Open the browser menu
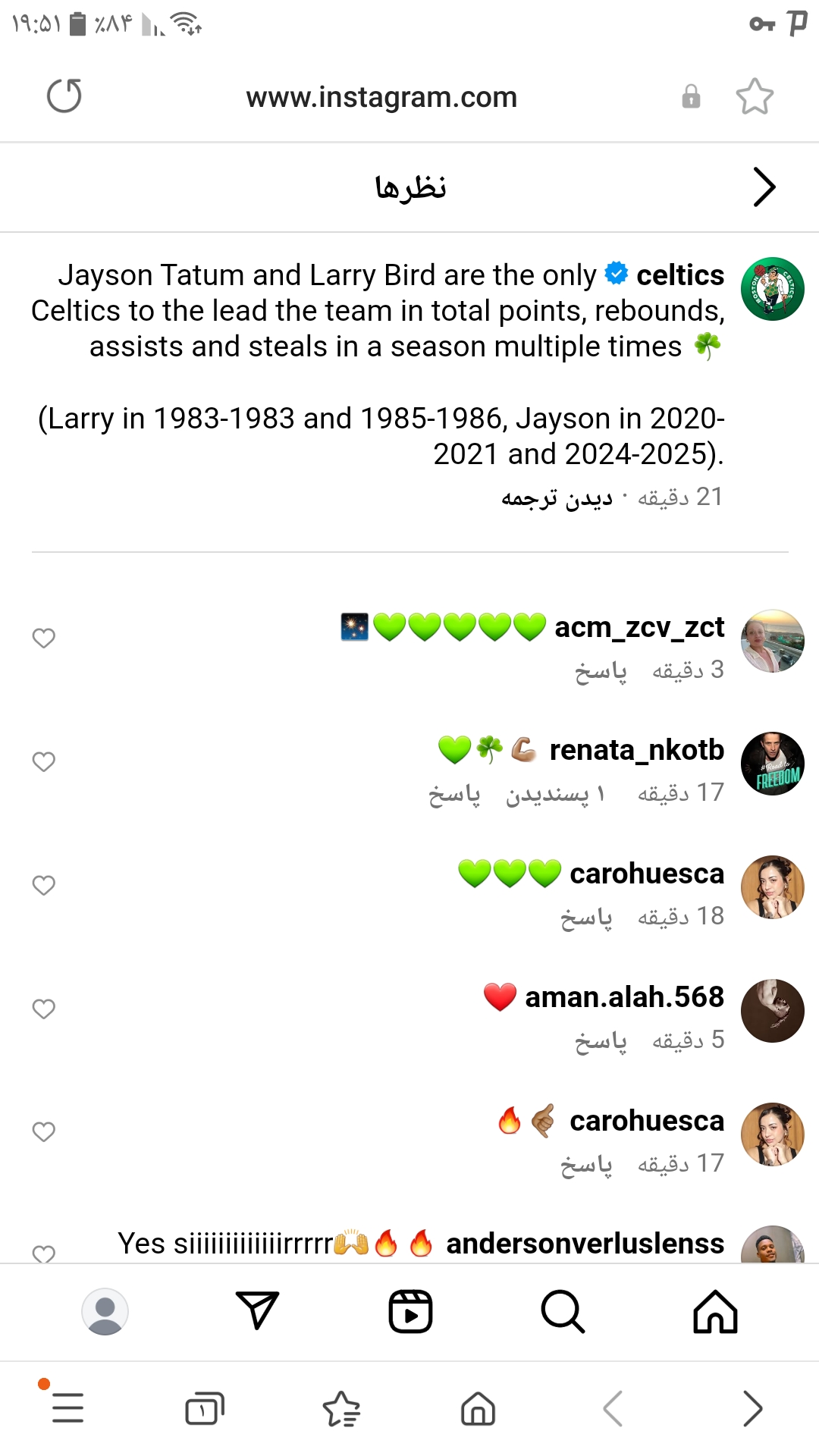 pos(67,1407)
